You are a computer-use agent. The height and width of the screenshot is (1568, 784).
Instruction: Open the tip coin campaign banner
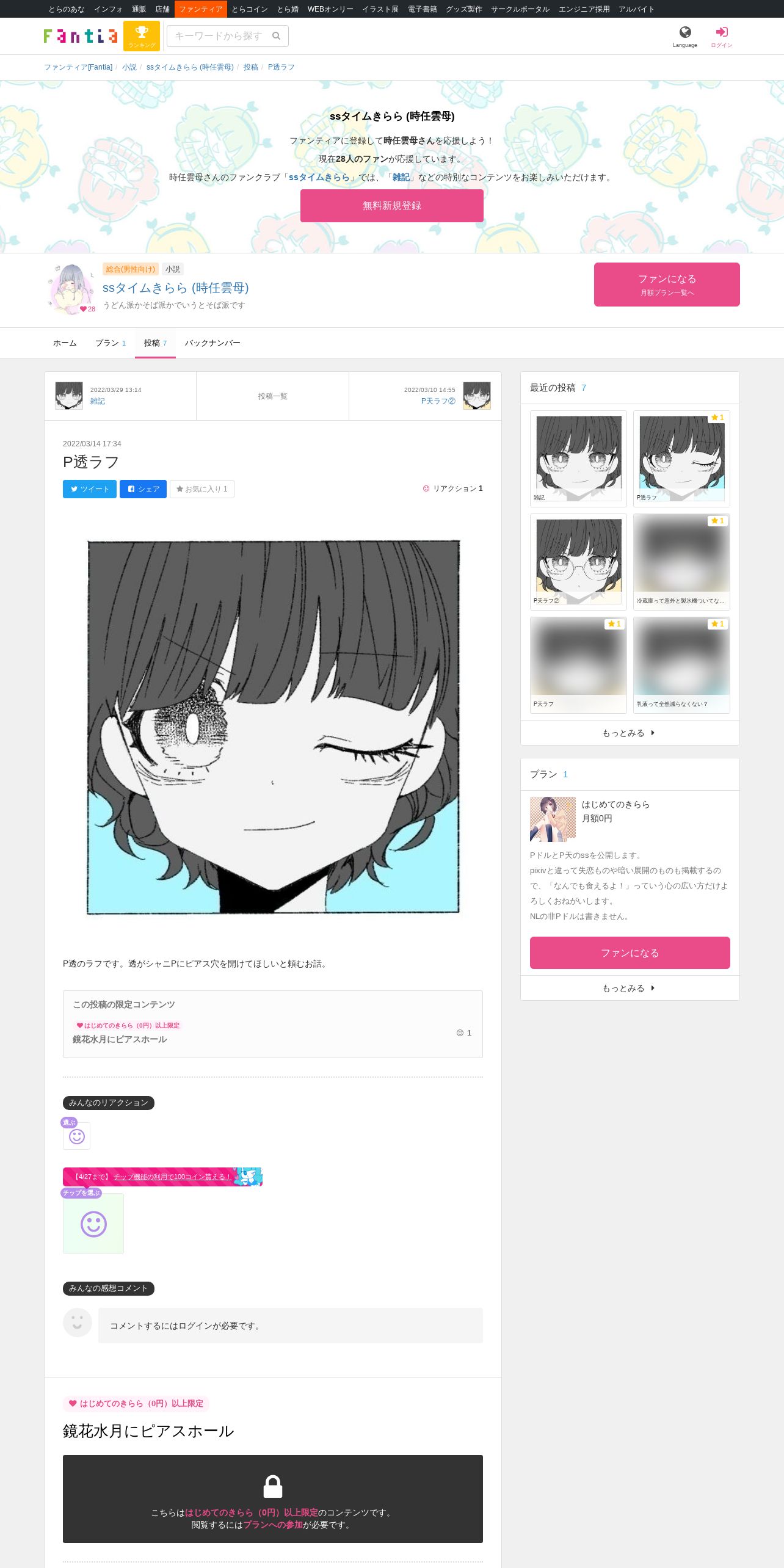tap(162, 1177)
